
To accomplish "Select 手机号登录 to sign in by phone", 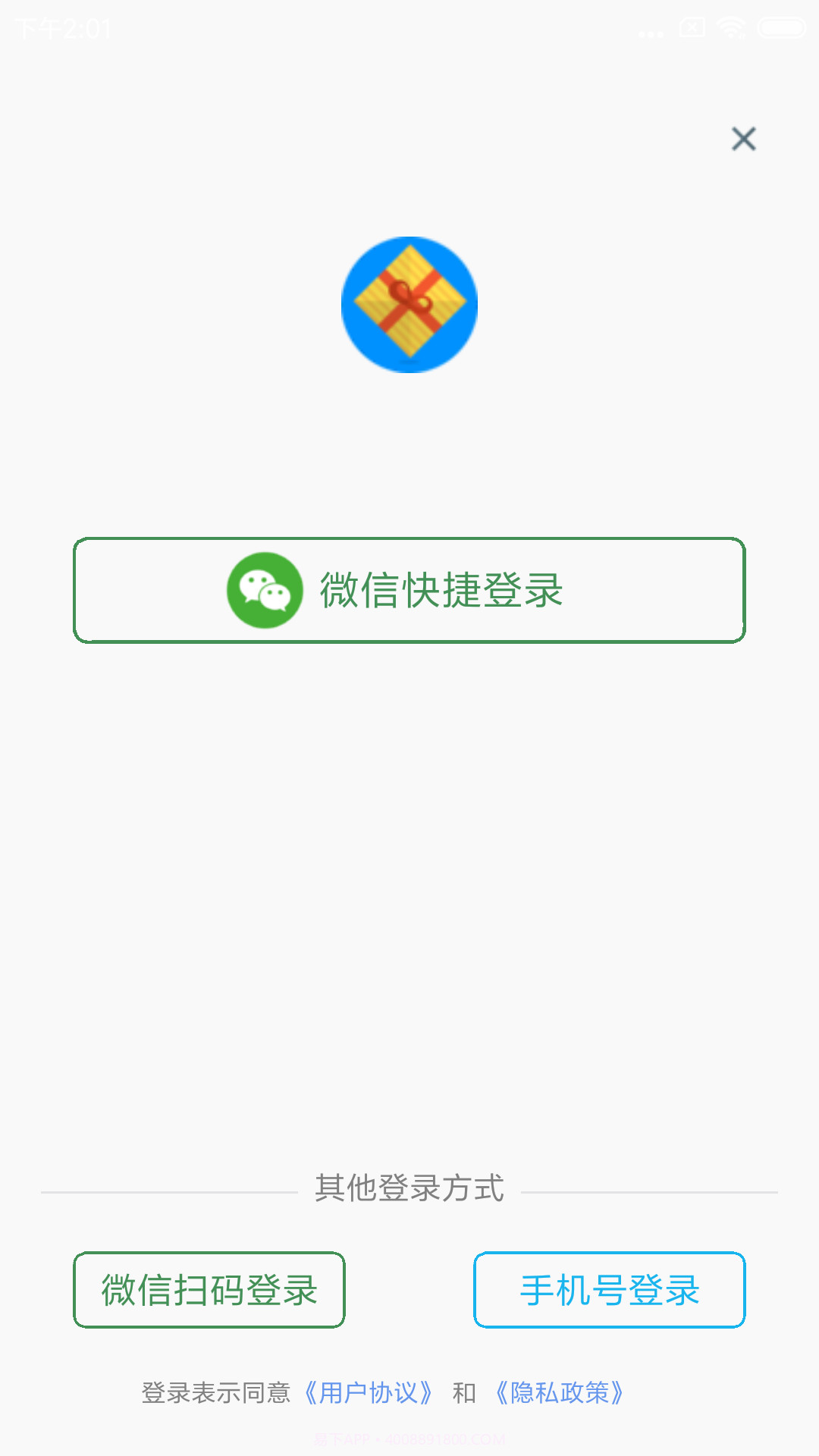I will click(x=608, y=1289).
